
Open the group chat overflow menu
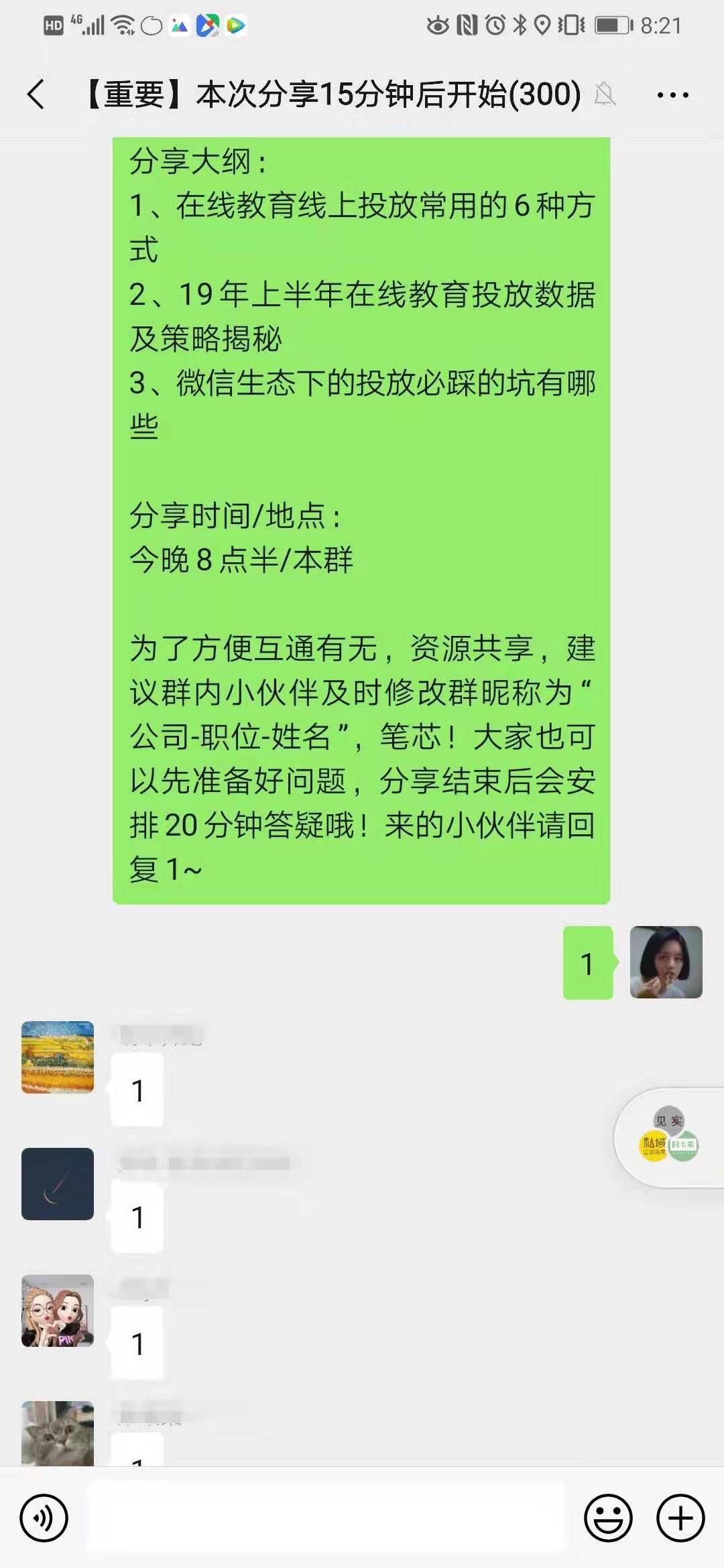[672, 95]
